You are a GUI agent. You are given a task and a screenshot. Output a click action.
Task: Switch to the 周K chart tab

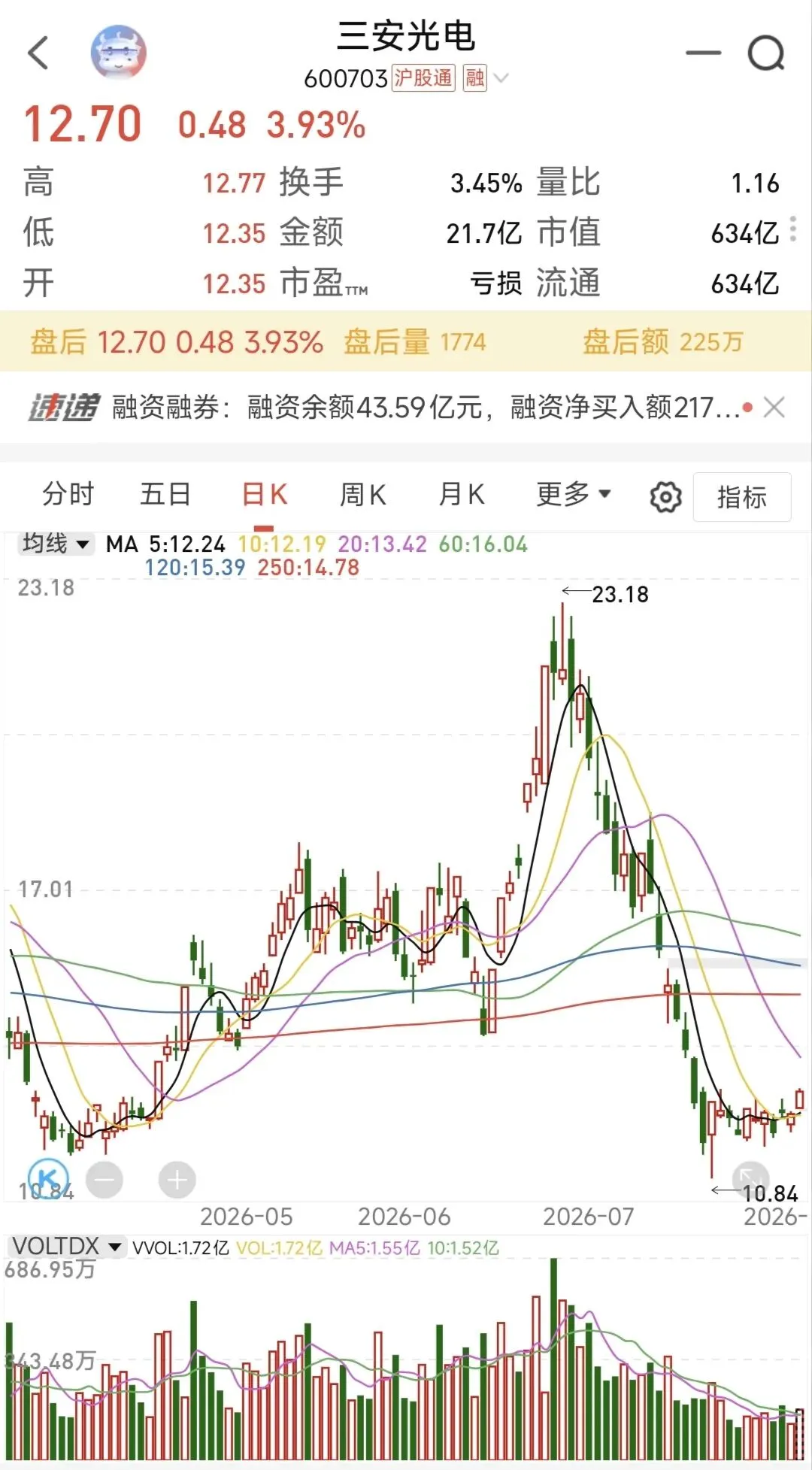363,494
